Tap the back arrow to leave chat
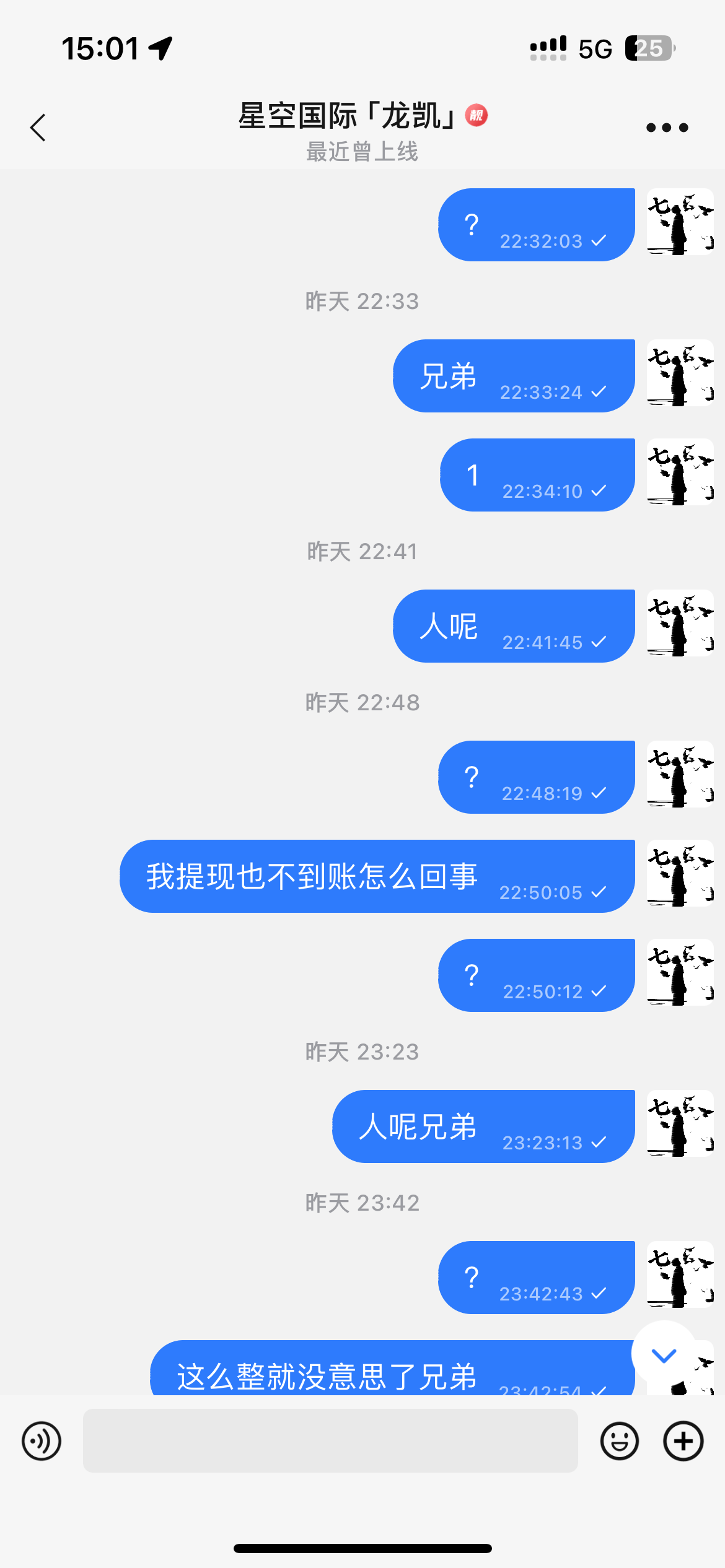The width and height of the screenshot is (725, 1568). coord(38,127)
